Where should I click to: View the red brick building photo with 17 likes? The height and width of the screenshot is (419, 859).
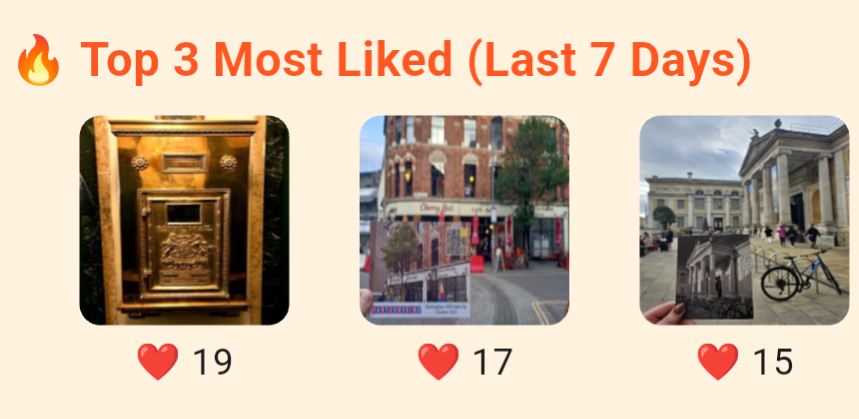pos(464,220)
